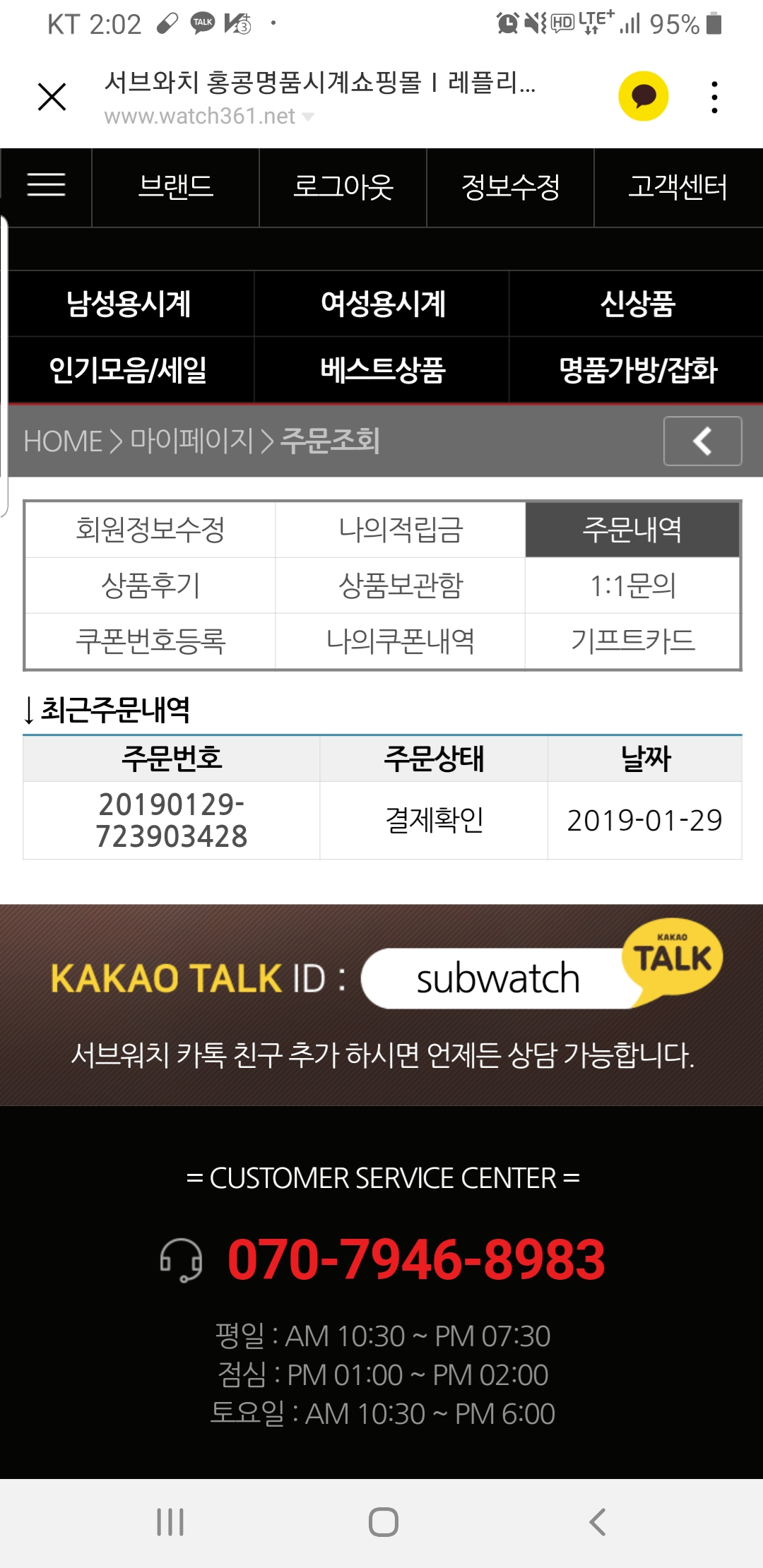Viewport: 763px width, 1568px height.
Task: Tap the system home button
Action: coord(383,1522)
